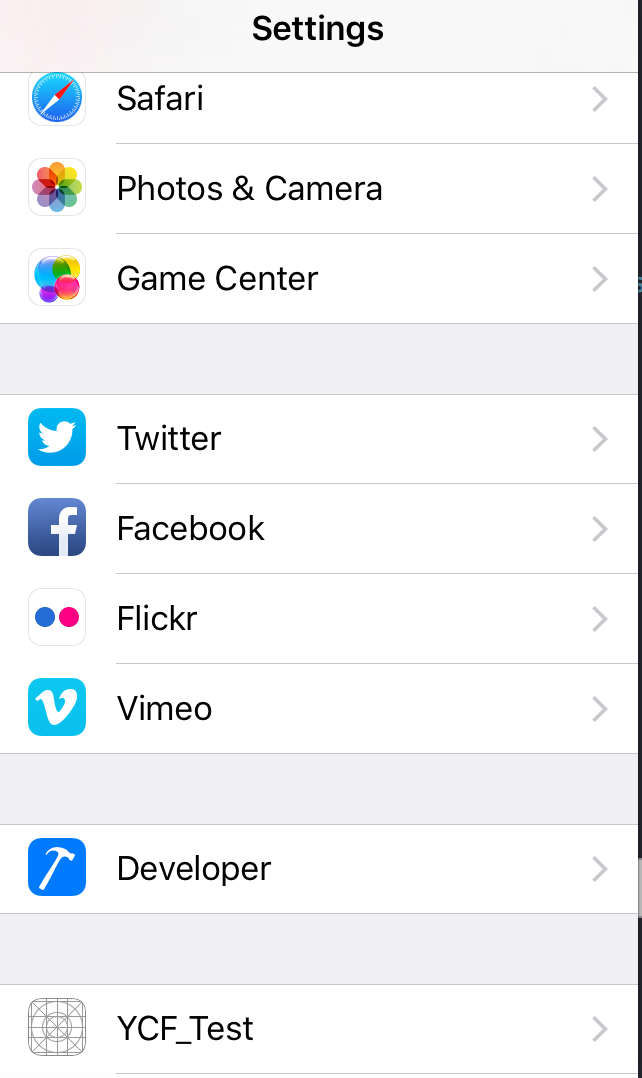Open the YCF_Test app settings

tap(320, 1029)
